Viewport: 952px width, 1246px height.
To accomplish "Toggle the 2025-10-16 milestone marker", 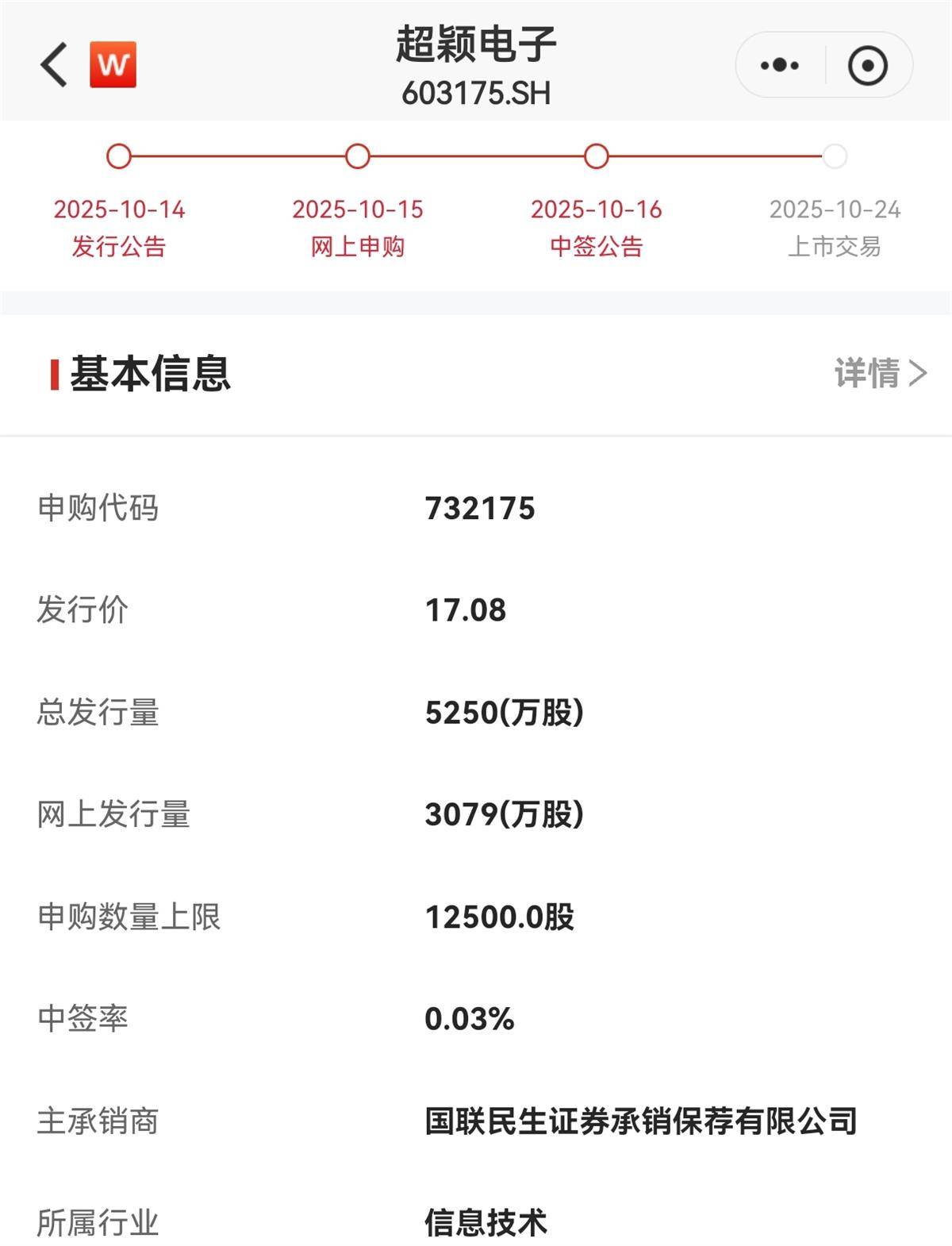I will (x=595, y=156).
